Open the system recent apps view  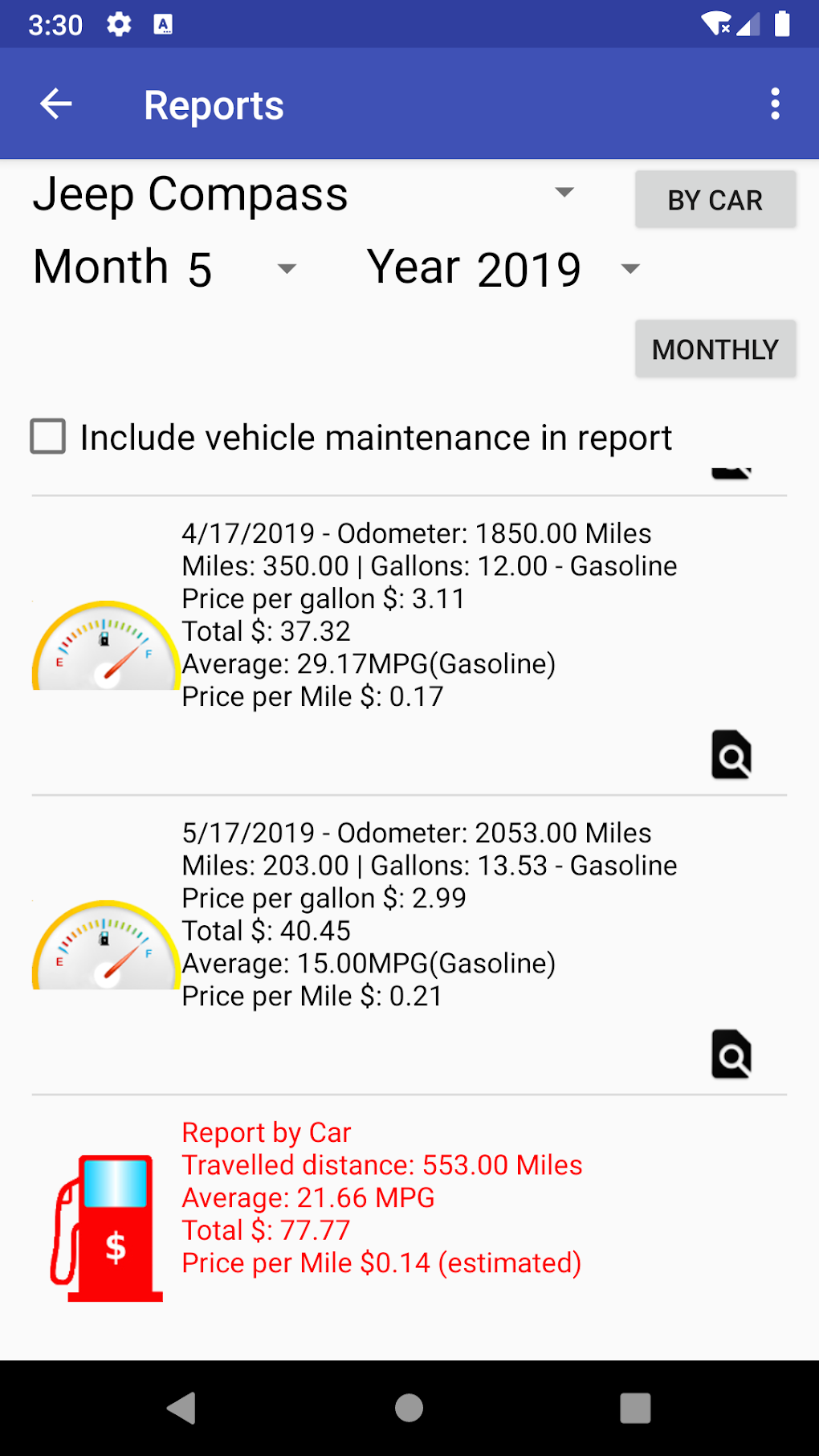635,1408
